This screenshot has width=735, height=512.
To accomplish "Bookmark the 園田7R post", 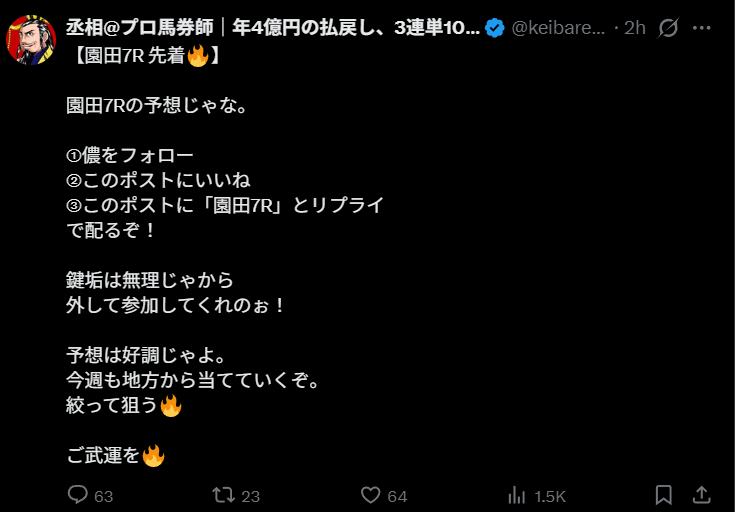I will point(663,495).
